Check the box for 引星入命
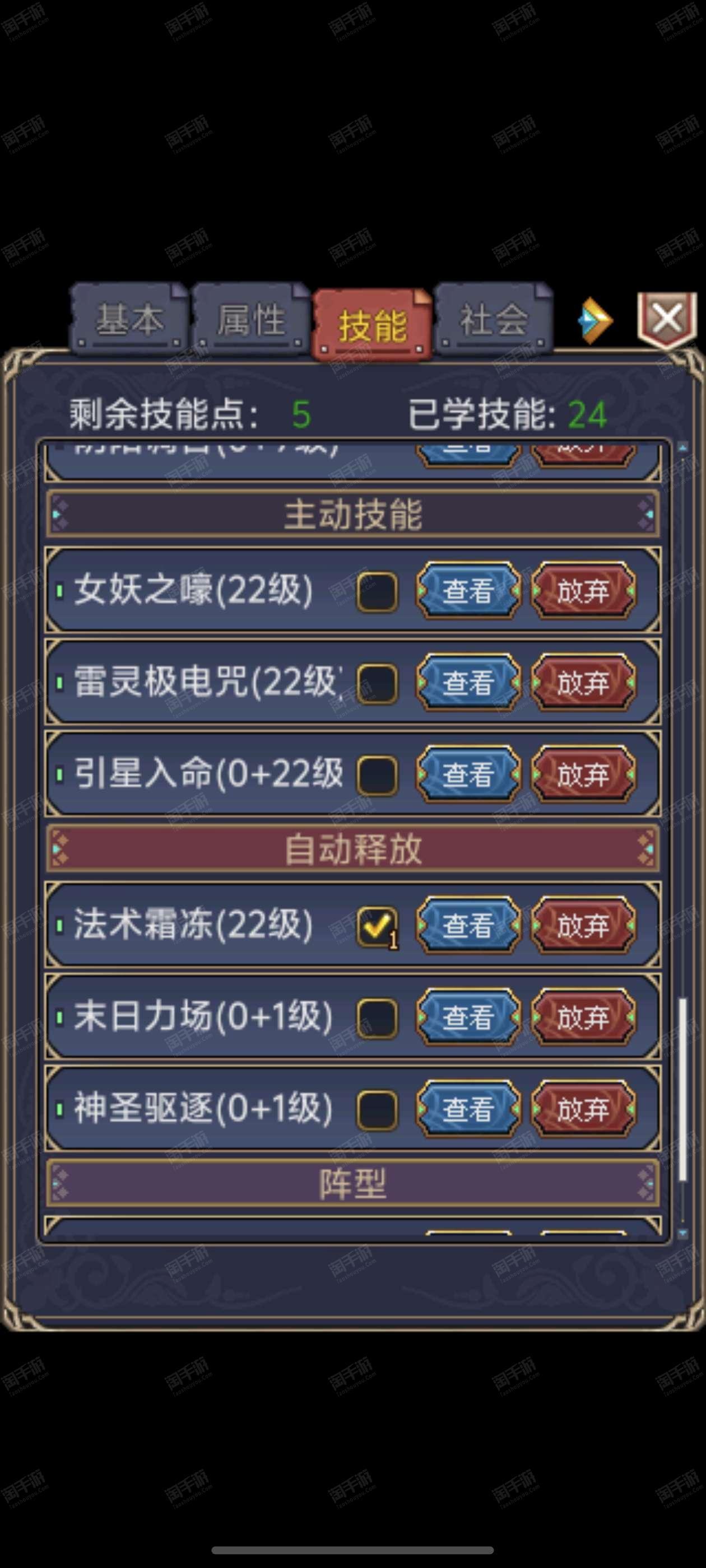 377,775
